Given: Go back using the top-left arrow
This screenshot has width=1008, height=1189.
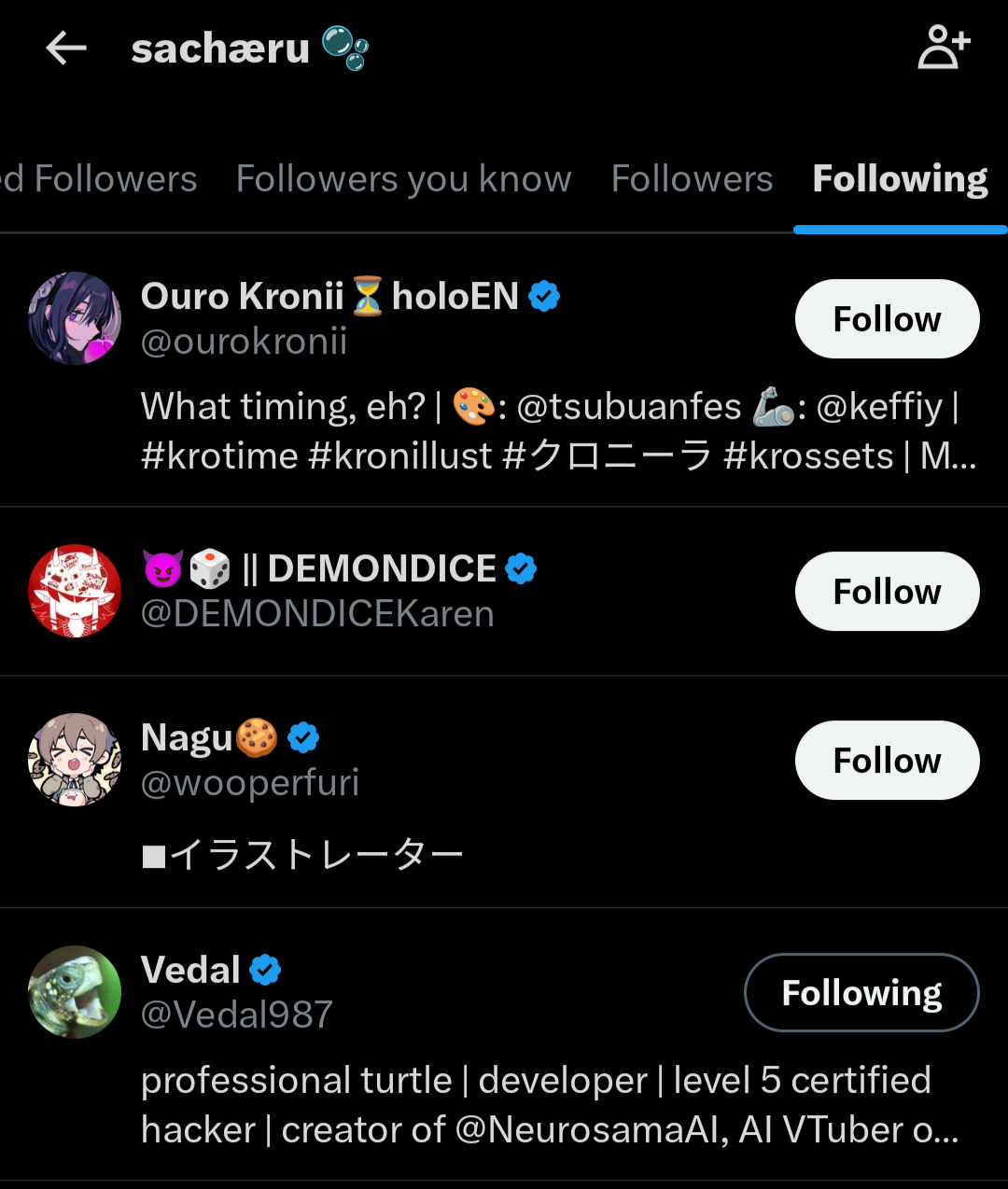Looking at the screenshot, I should [66, 49].
